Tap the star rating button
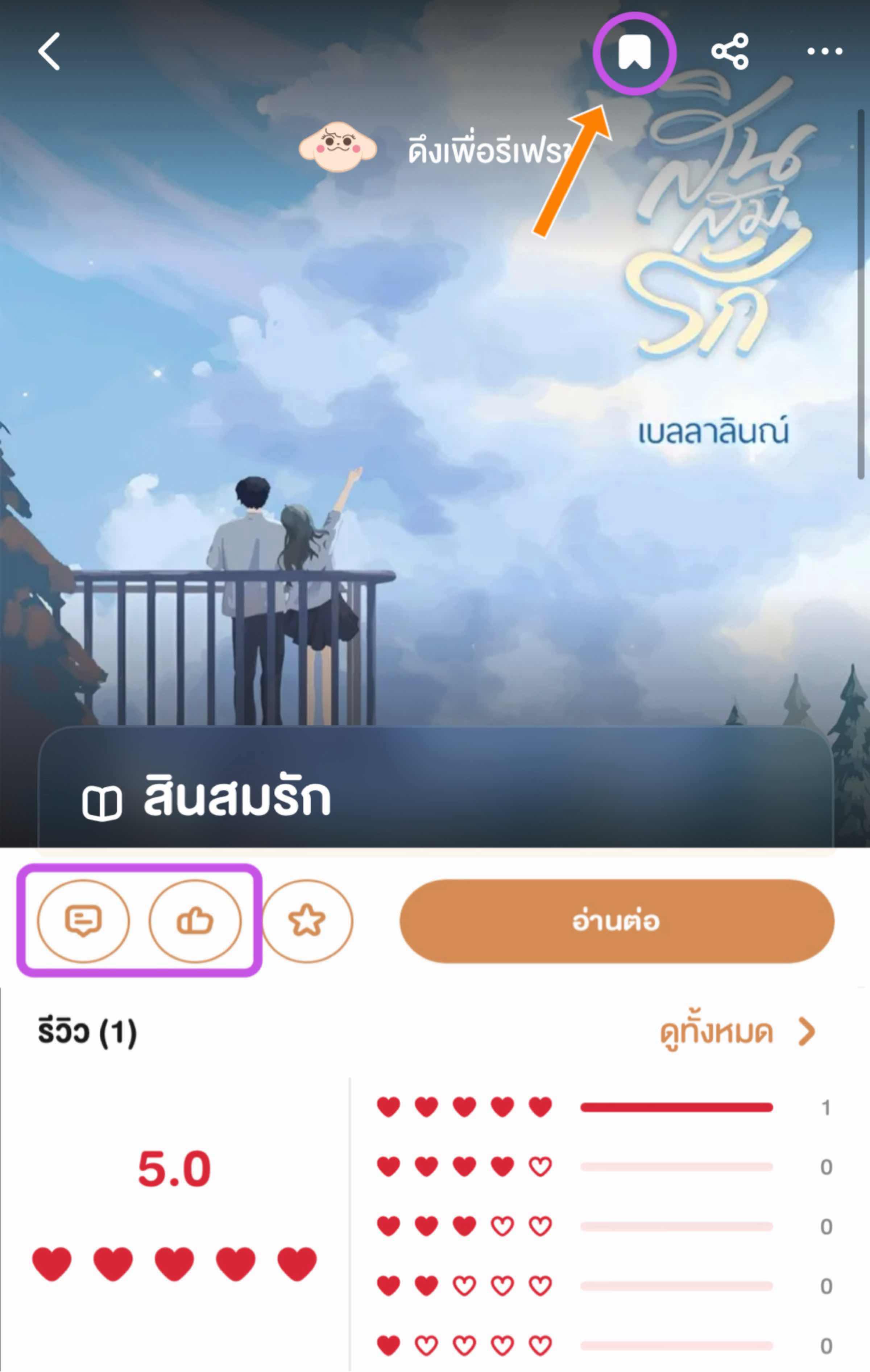Screen dimensions: 870x1372 [x=307, y=921]
